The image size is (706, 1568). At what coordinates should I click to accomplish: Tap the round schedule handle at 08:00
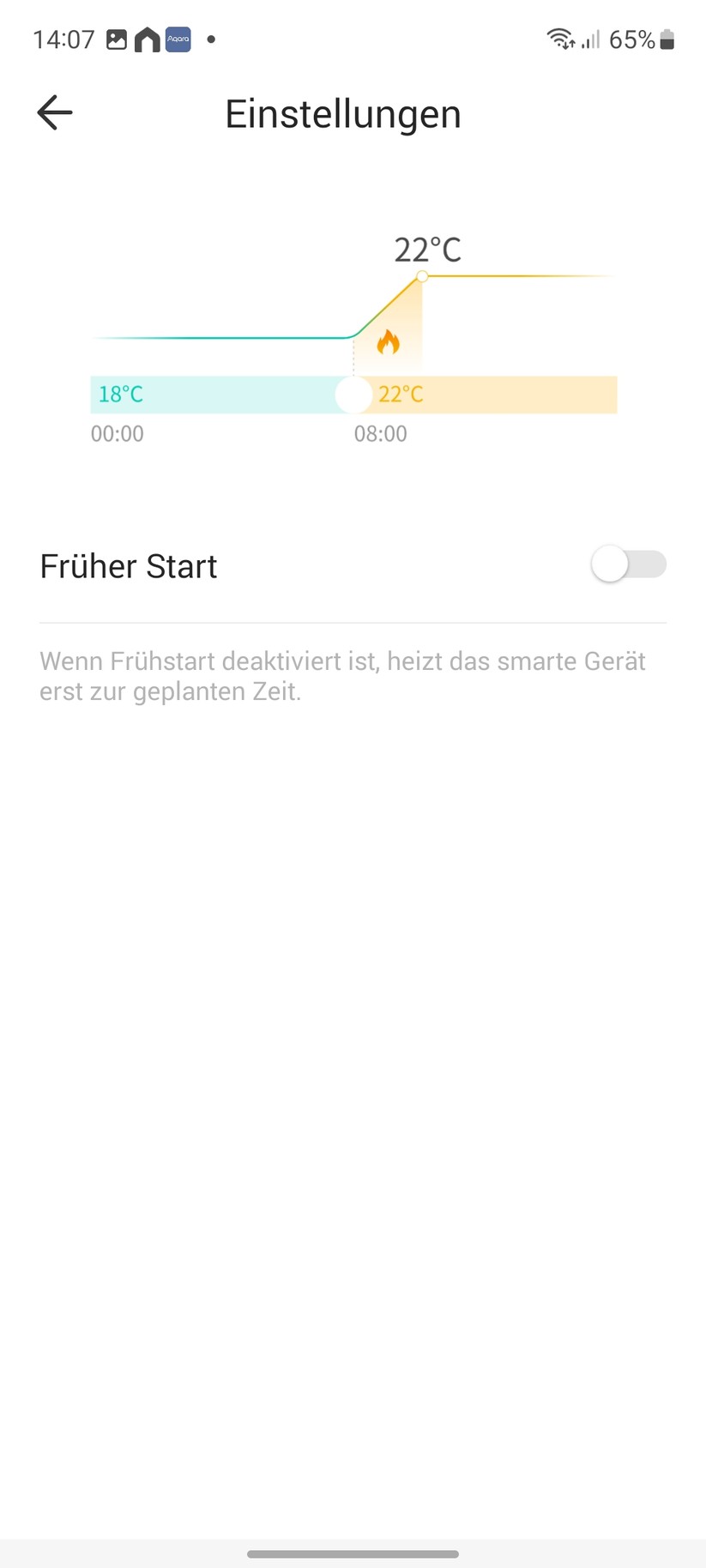pyautogui.click(x=353, y=395)
